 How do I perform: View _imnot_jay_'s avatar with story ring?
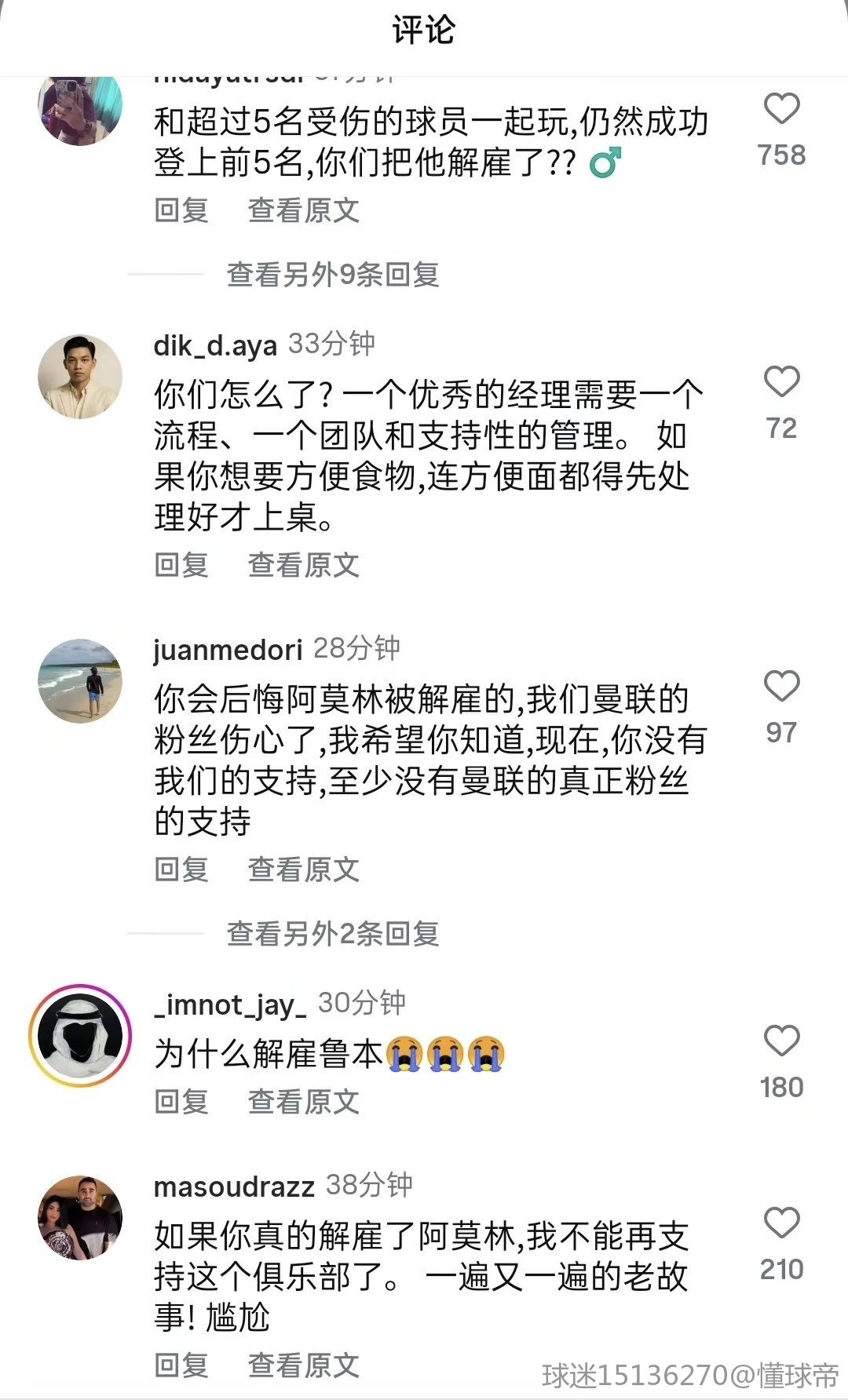[80, 1035]
